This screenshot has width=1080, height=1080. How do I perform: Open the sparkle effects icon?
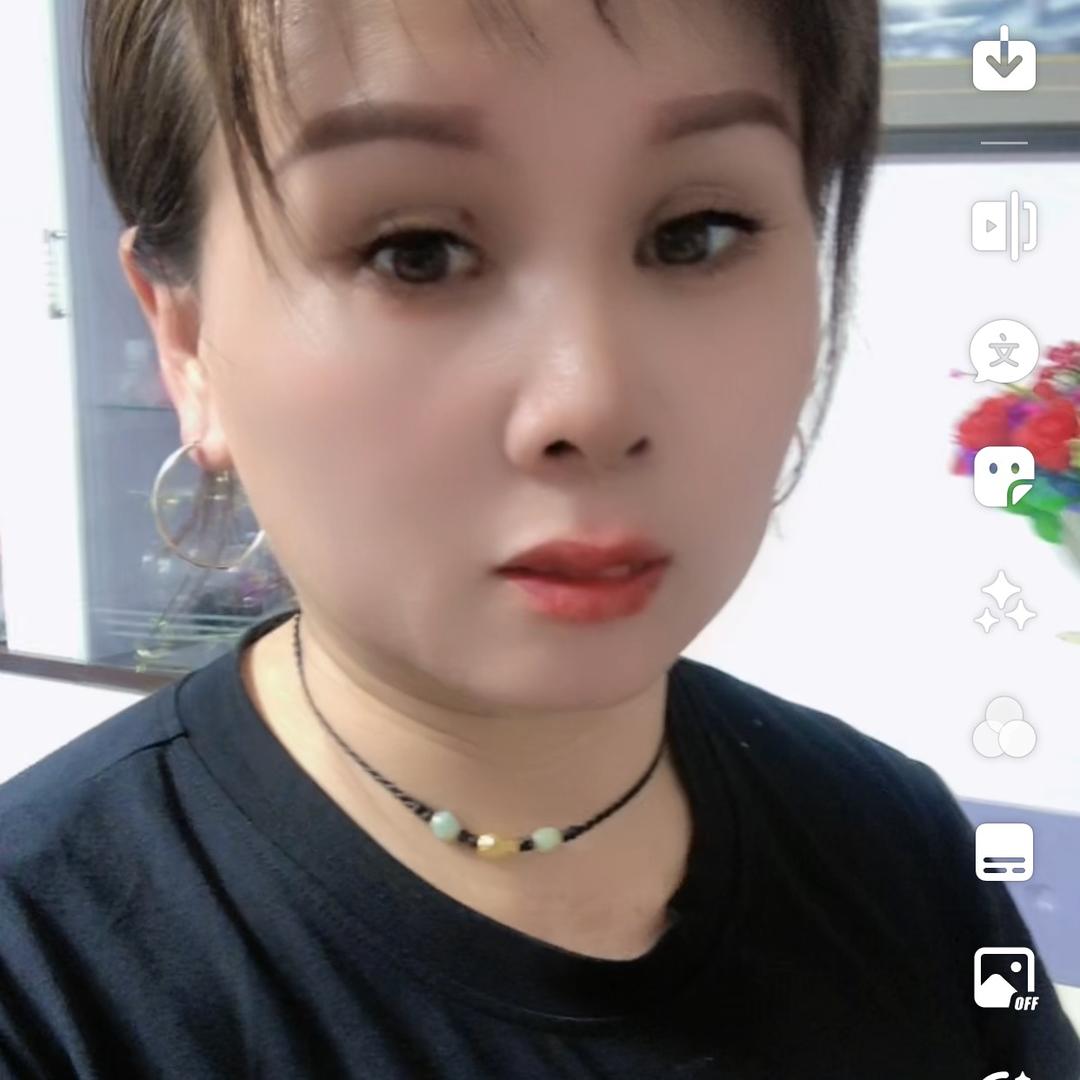point(1004,602)
